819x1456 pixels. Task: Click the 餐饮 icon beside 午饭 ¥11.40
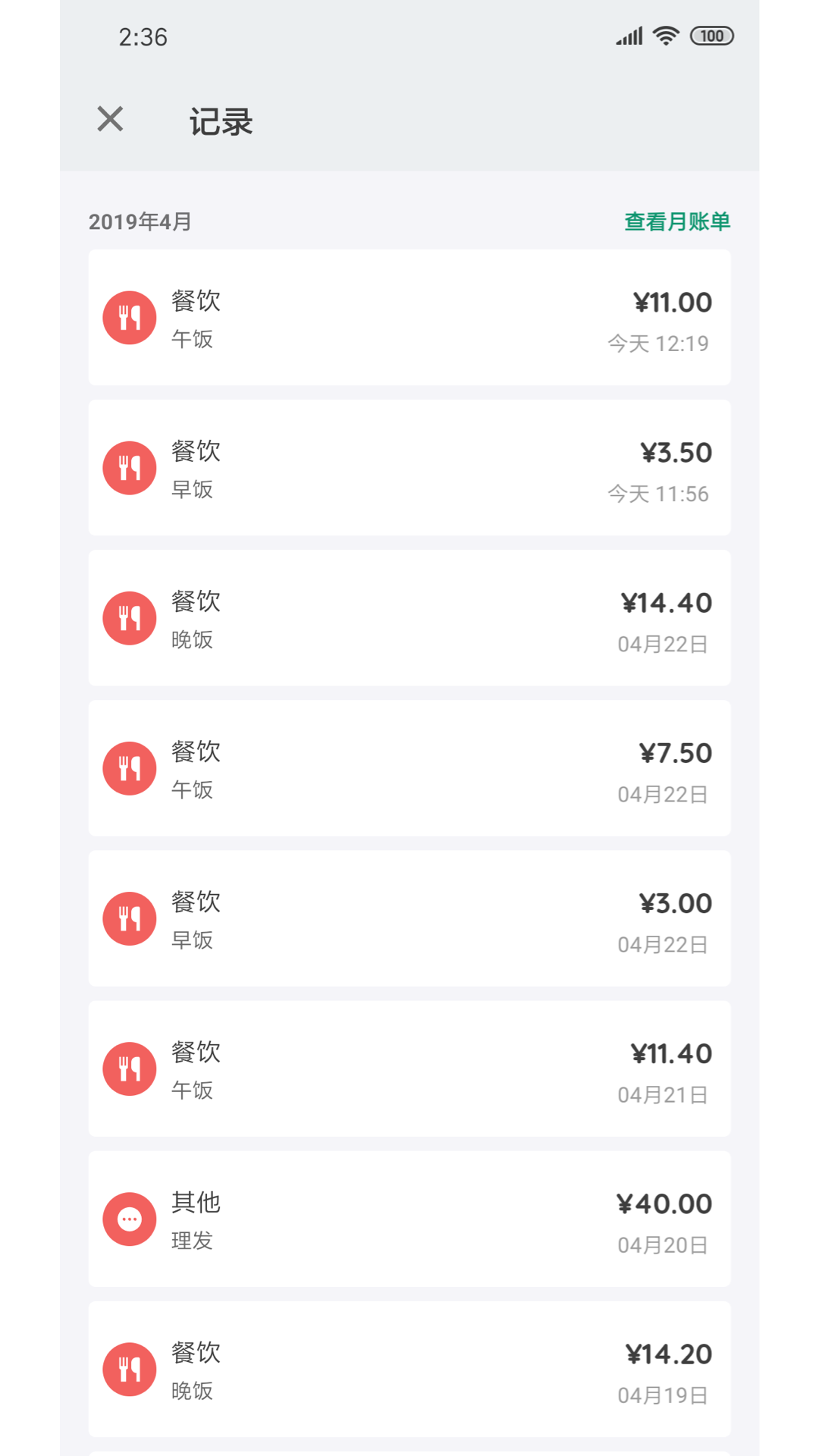[129, 1068]
